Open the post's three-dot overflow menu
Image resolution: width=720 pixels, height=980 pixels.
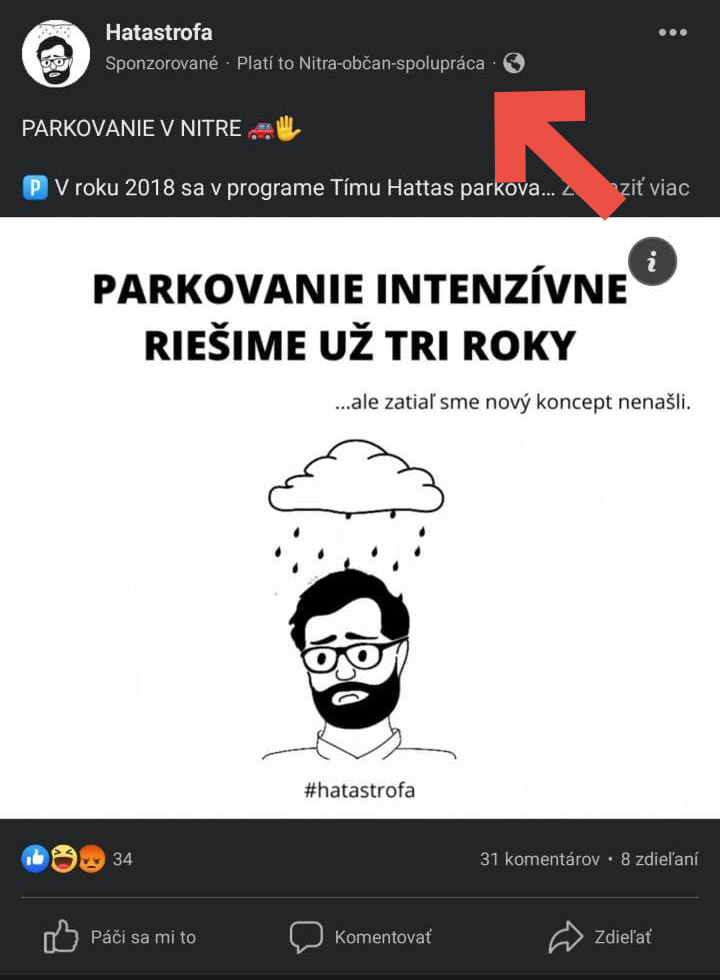click(673, 32)
